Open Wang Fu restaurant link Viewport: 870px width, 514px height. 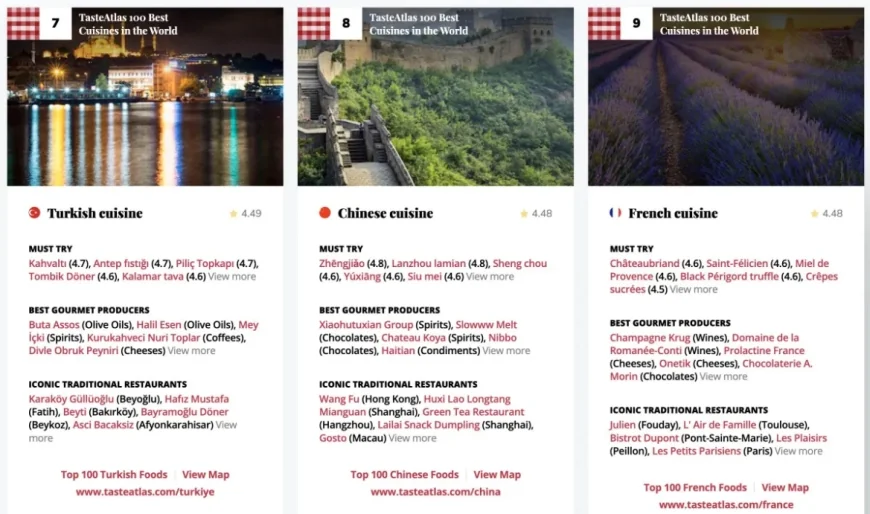(339, 399)
